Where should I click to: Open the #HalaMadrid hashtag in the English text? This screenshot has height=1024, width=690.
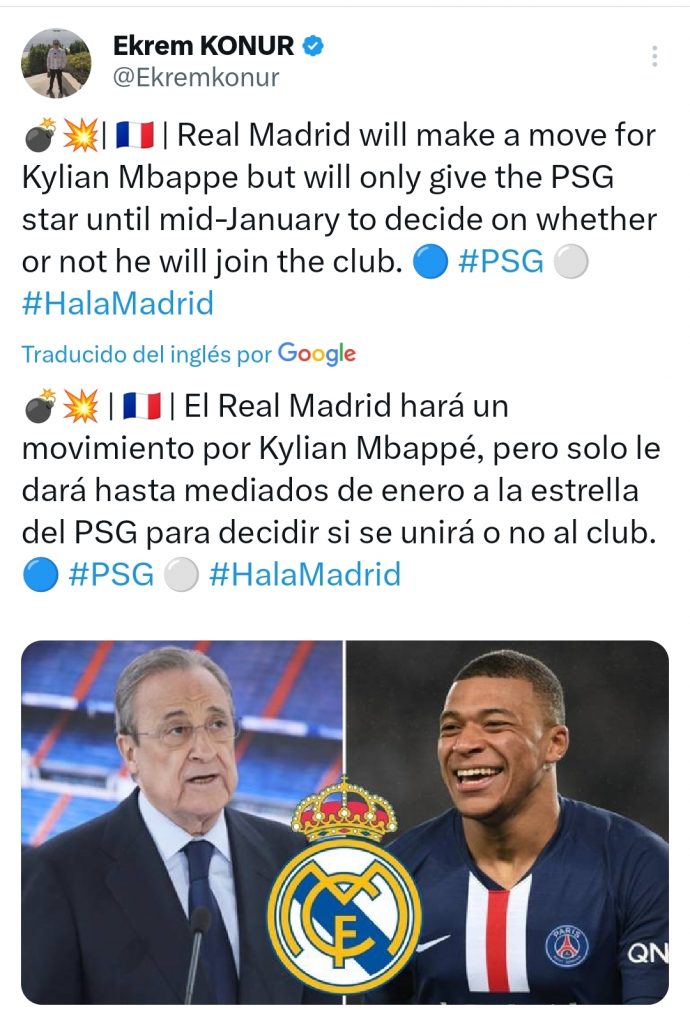[117, 303]
